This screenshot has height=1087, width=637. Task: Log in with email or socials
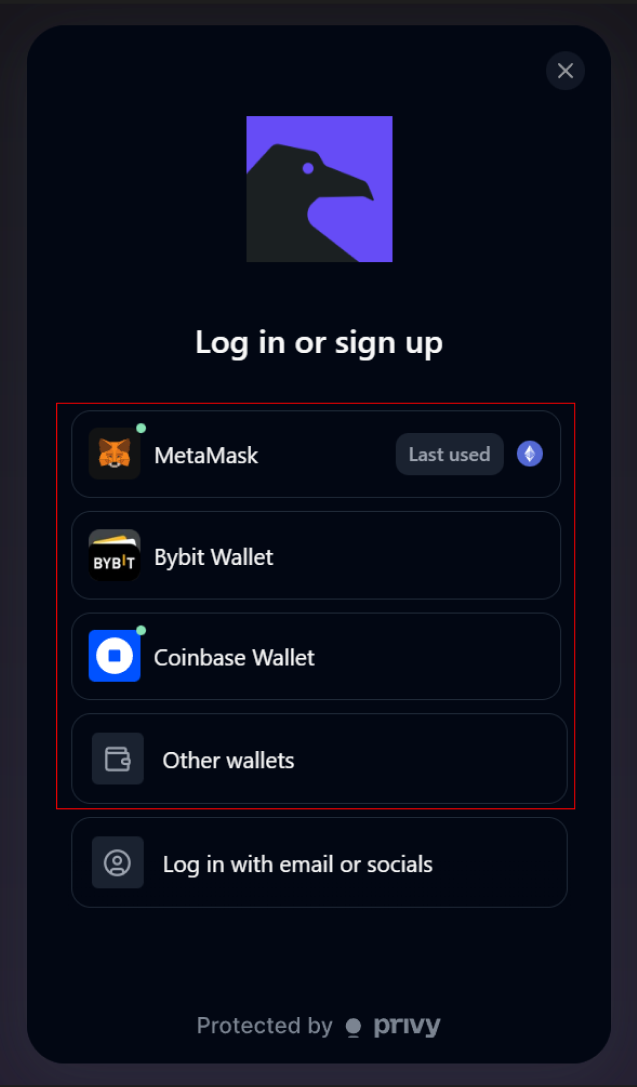coord(318,863)
